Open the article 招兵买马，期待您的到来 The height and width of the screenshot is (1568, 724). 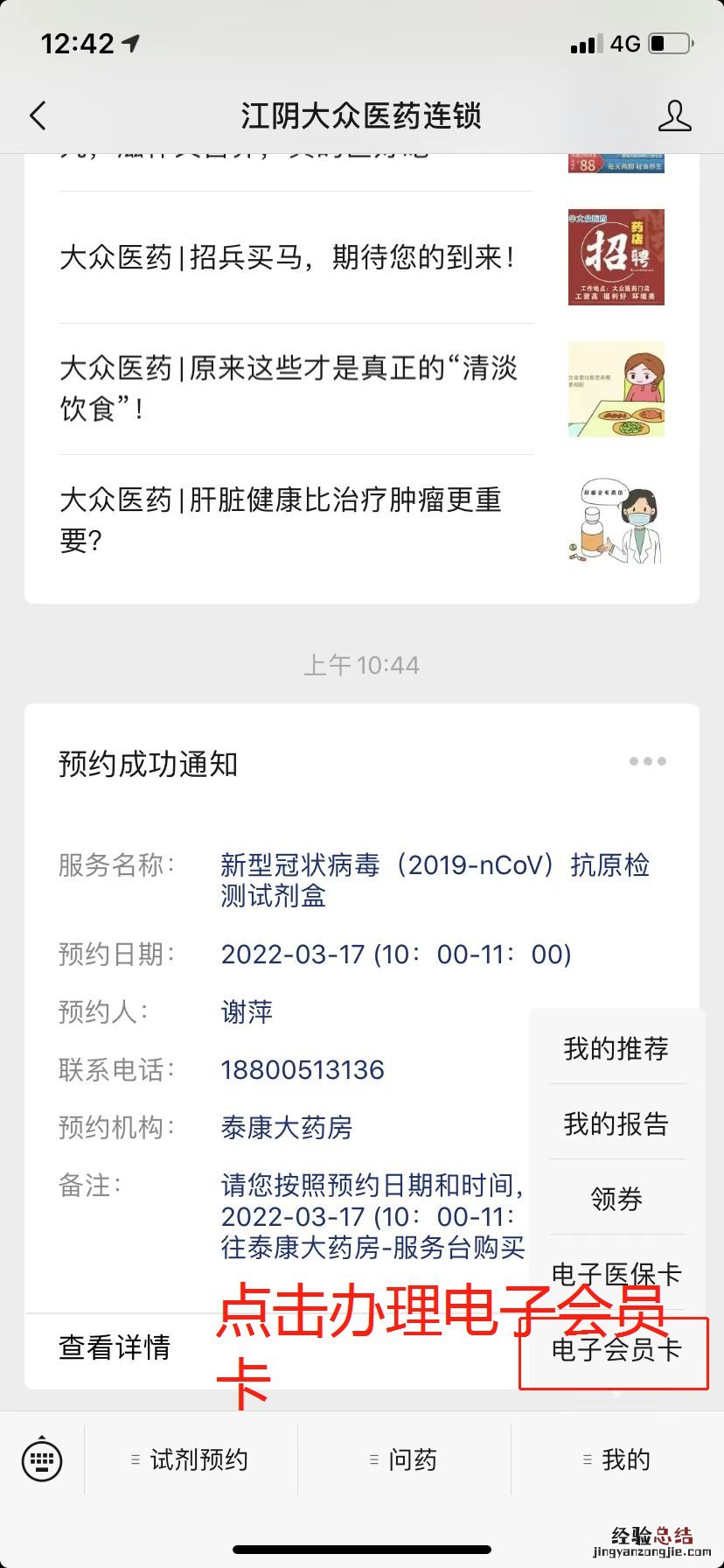click(289, 257)
